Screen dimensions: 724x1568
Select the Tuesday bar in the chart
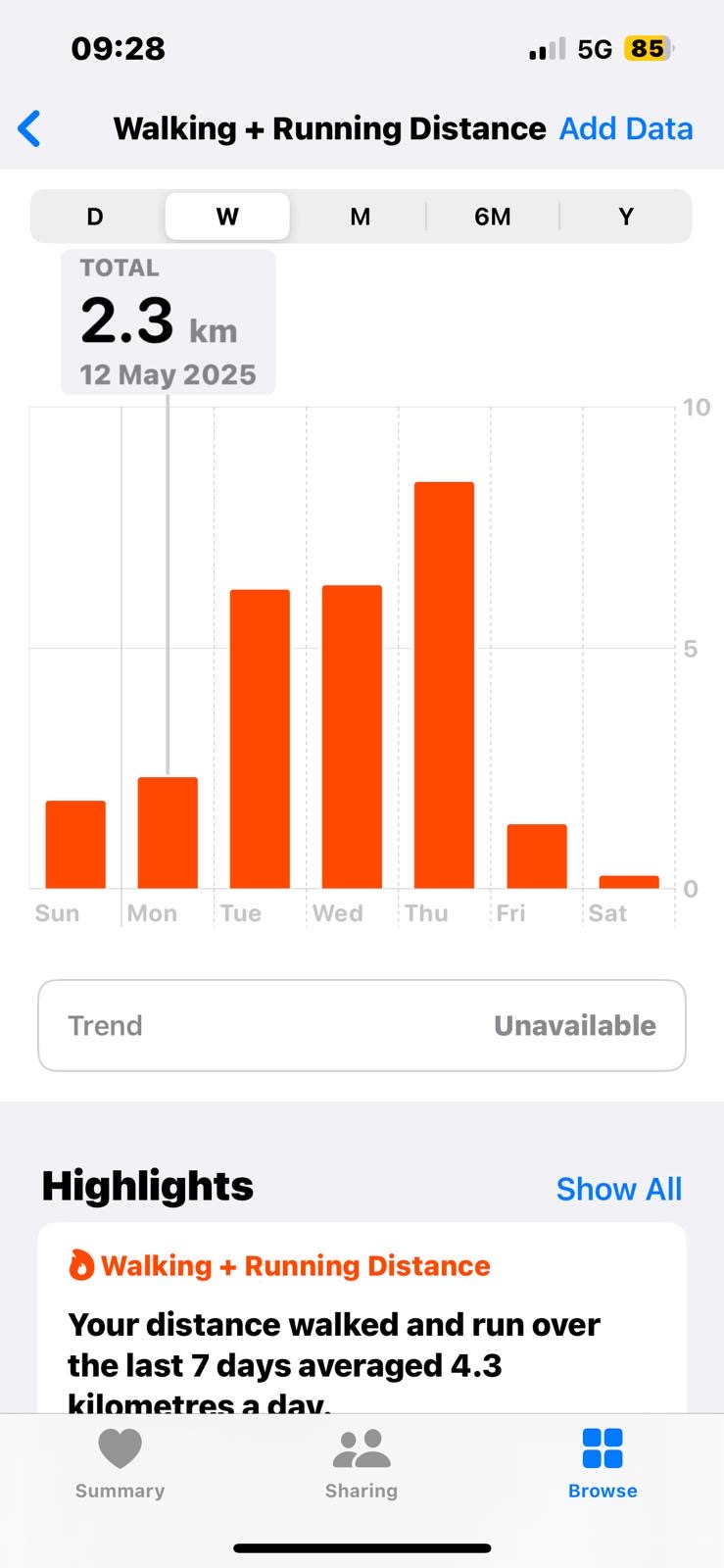(260, 739)
